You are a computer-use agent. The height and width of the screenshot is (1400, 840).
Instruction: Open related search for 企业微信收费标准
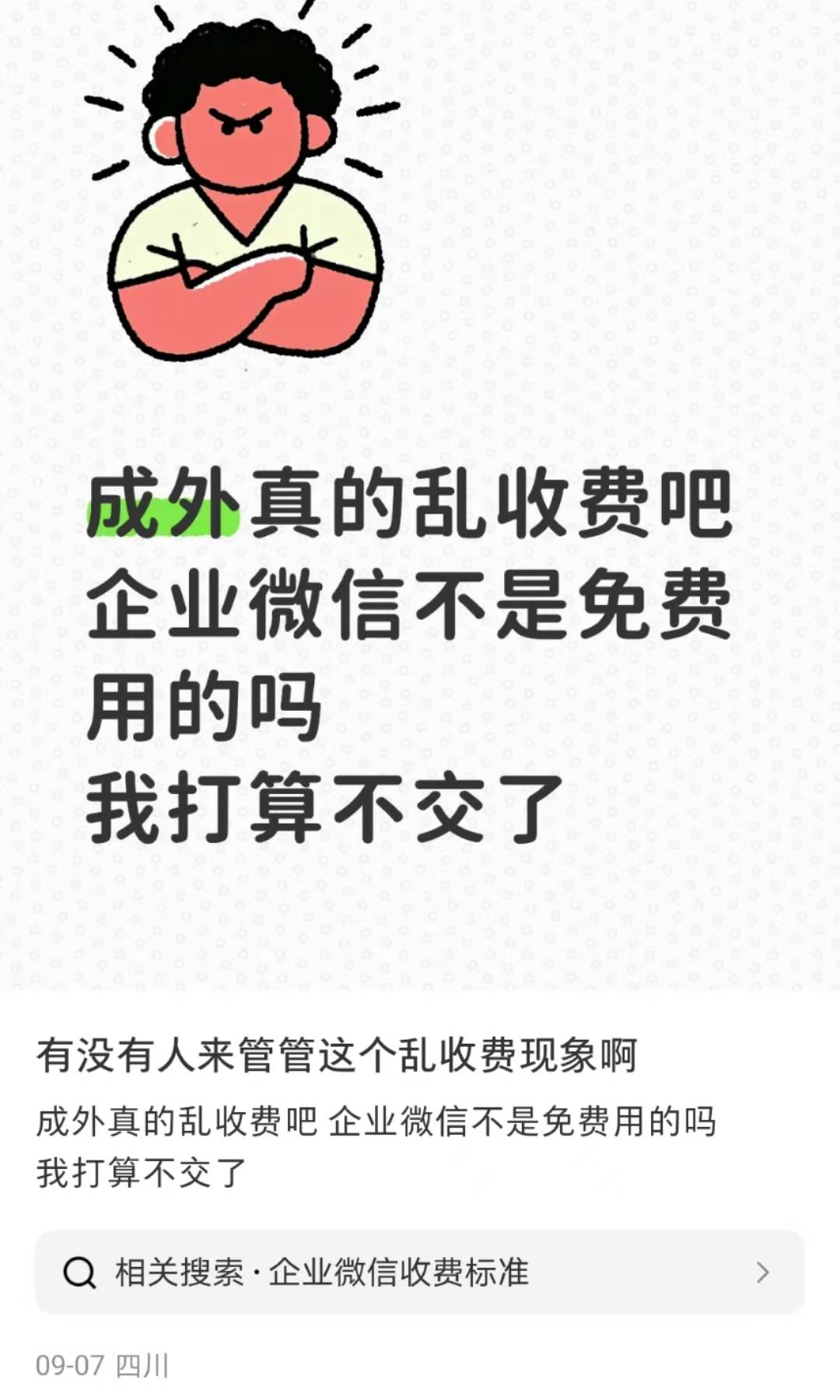click(x=420, y=1272)
